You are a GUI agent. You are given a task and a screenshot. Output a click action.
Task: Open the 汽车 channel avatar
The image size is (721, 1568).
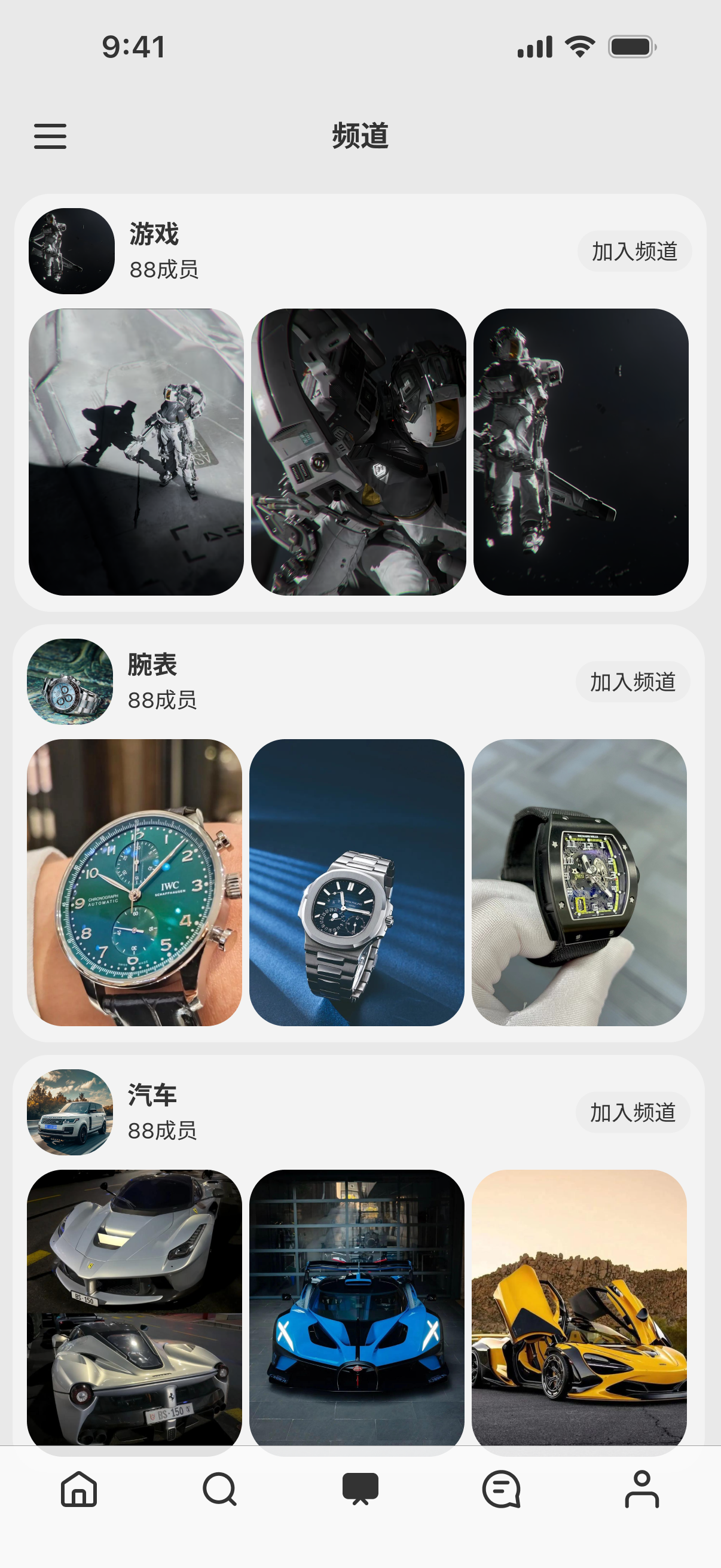pyautogui.click(x=70, y=1112)
